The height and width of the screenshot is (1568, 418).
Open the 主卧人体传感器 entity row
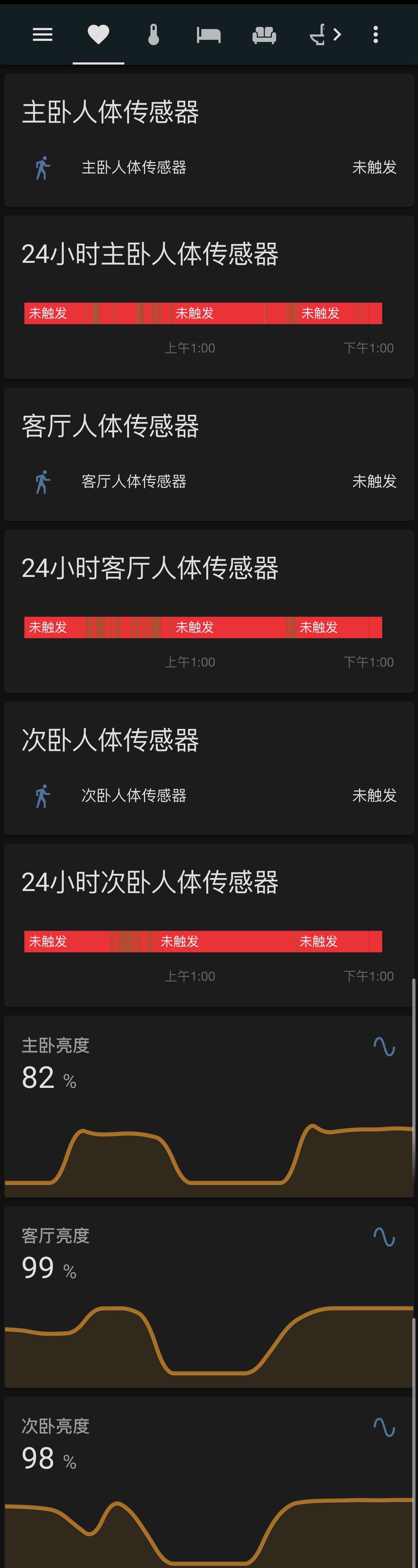point(209,167)
